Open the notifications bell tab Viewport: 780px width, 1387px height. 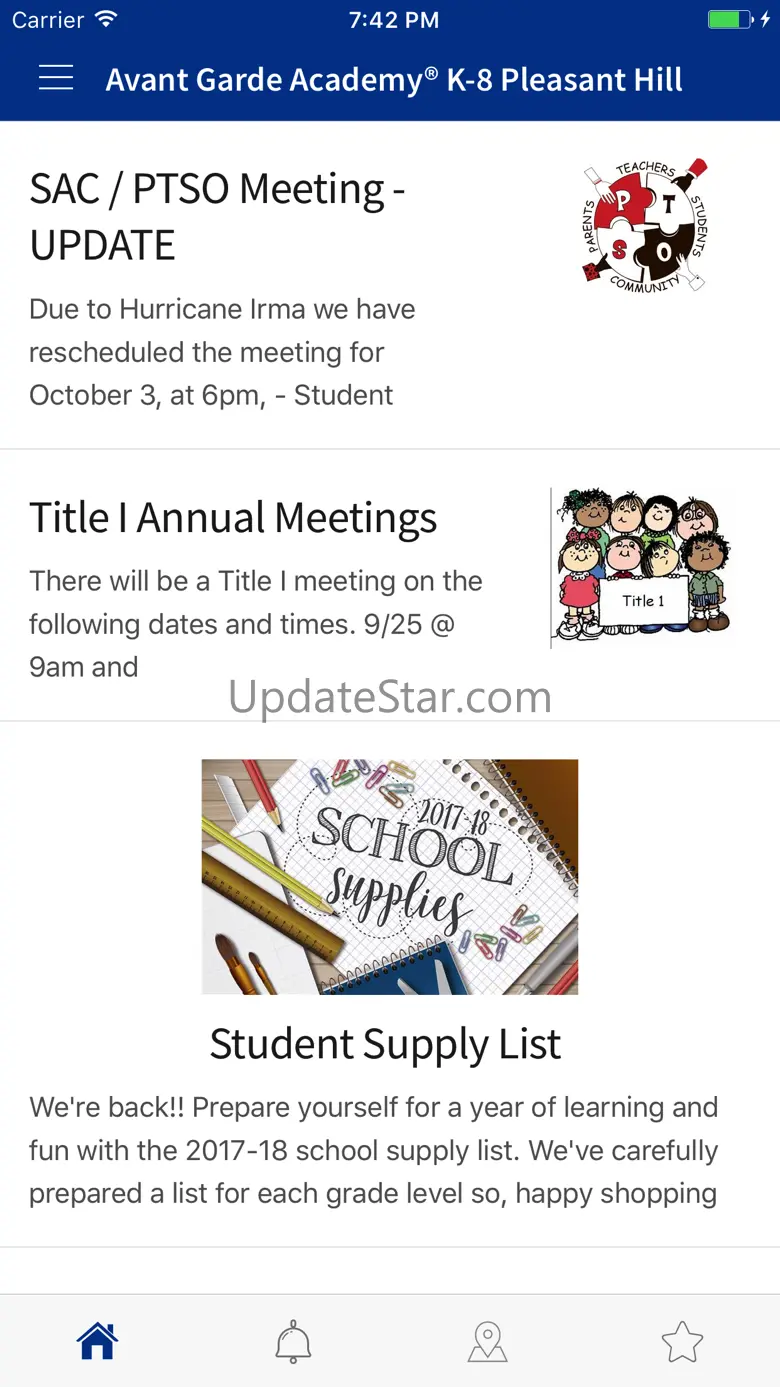pyautogui.click(x=293, y=1341)
